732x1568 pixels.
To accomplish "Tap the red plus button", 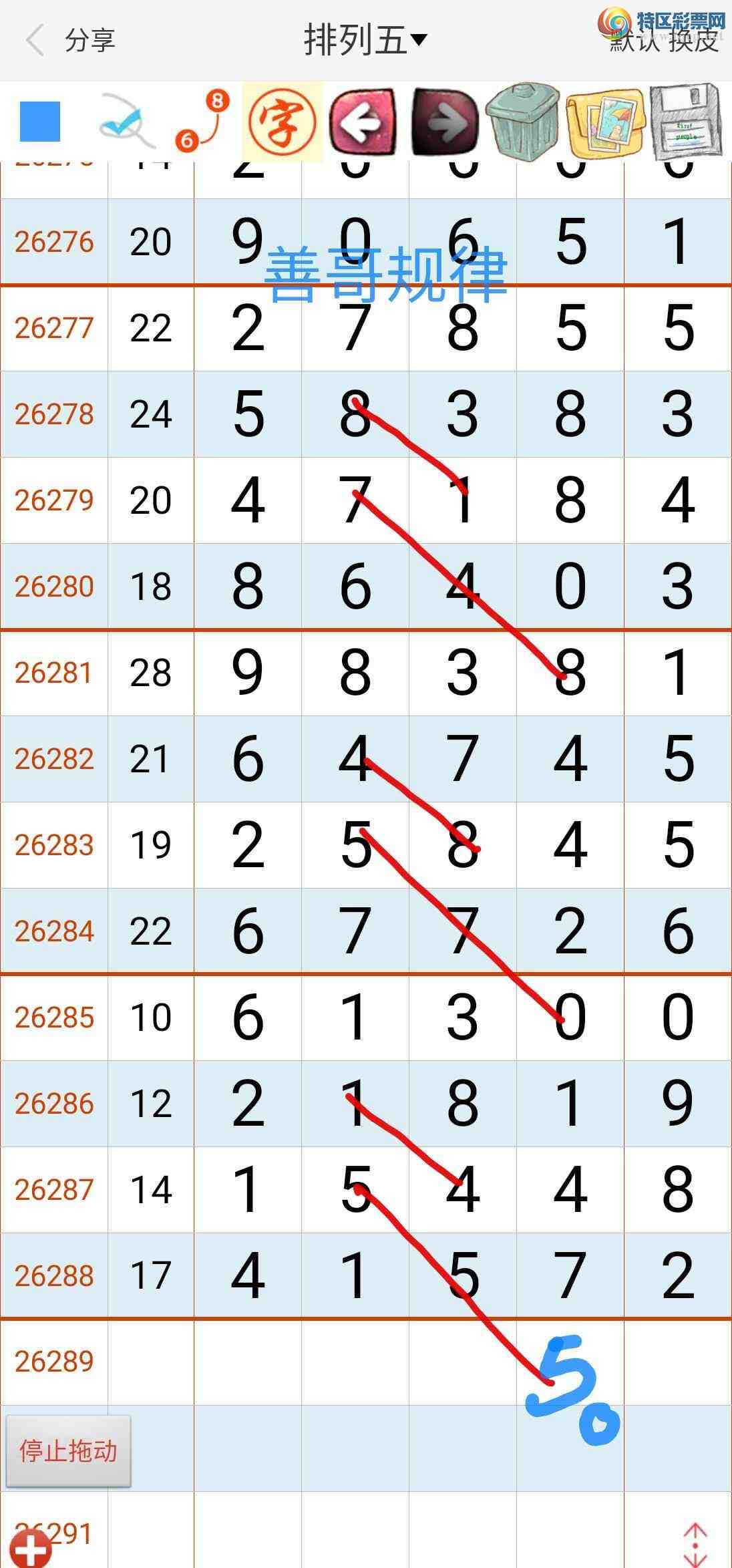I will tap(30, 1549).
